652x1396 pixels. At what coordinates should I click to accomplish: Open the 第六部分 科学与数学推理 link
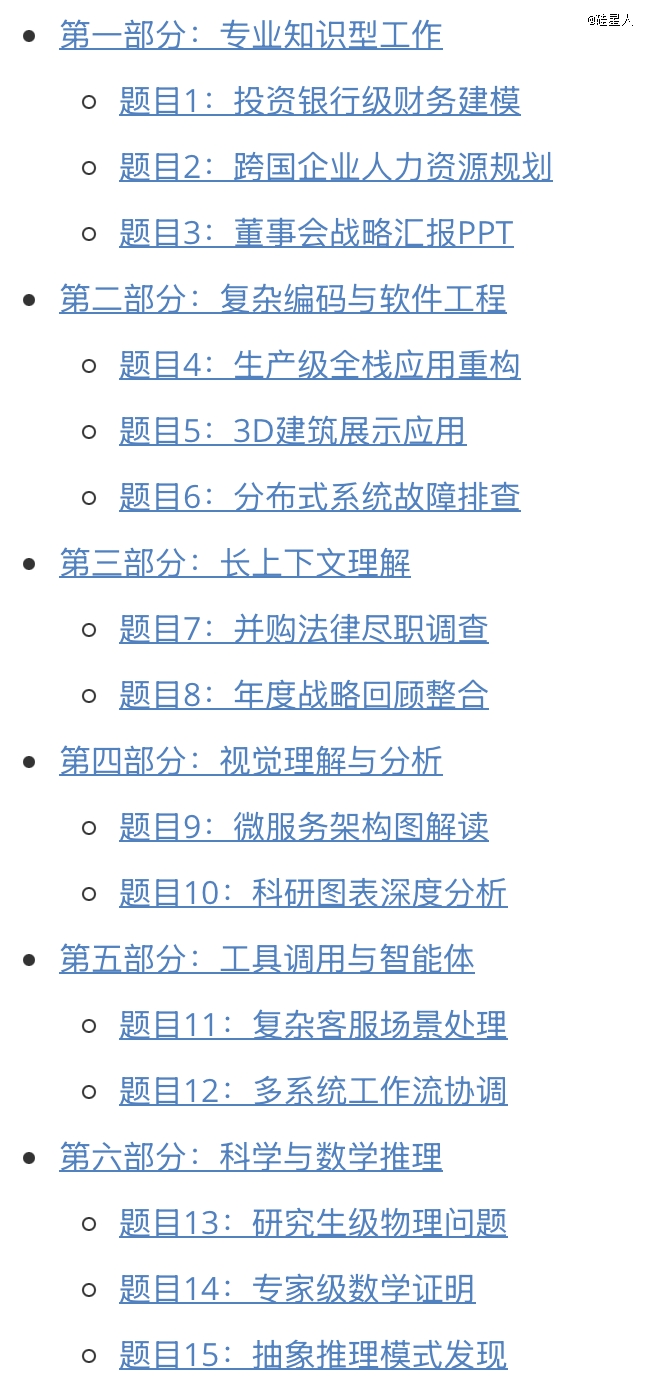[x=250, y=1158]
